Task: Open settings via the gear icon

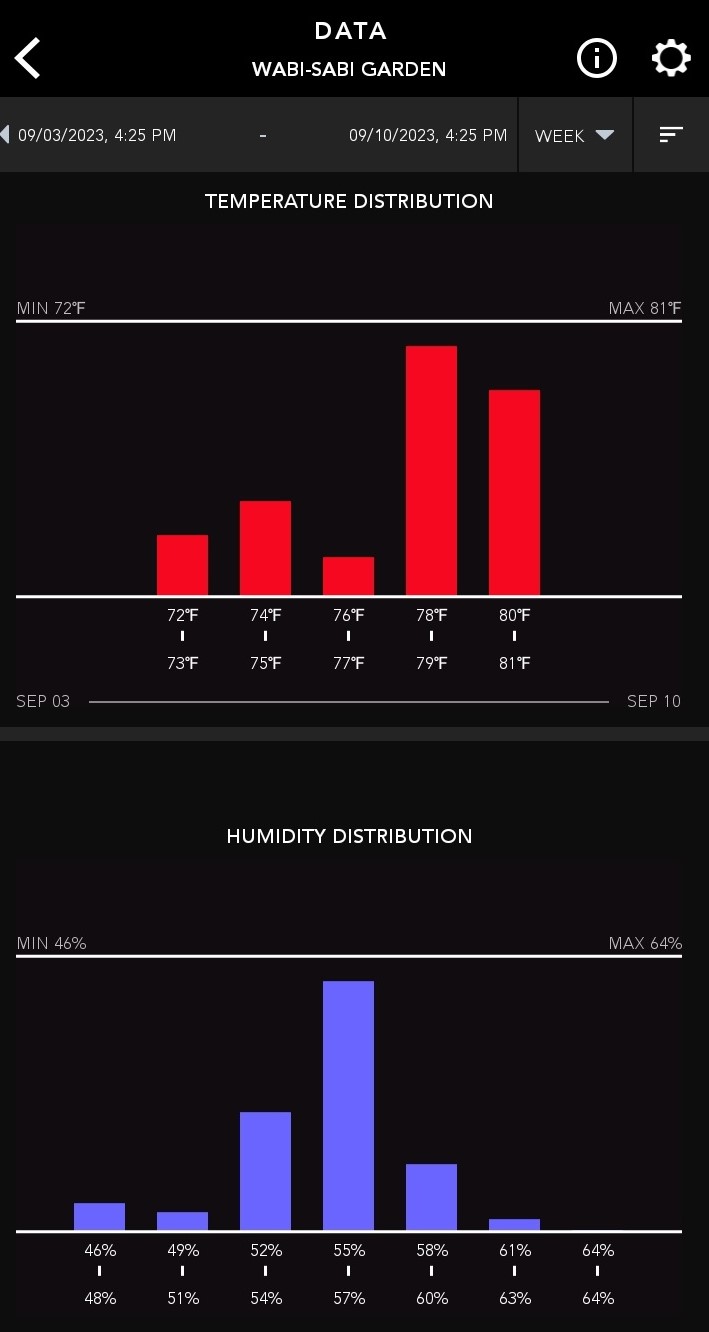Action: [671, 58]
